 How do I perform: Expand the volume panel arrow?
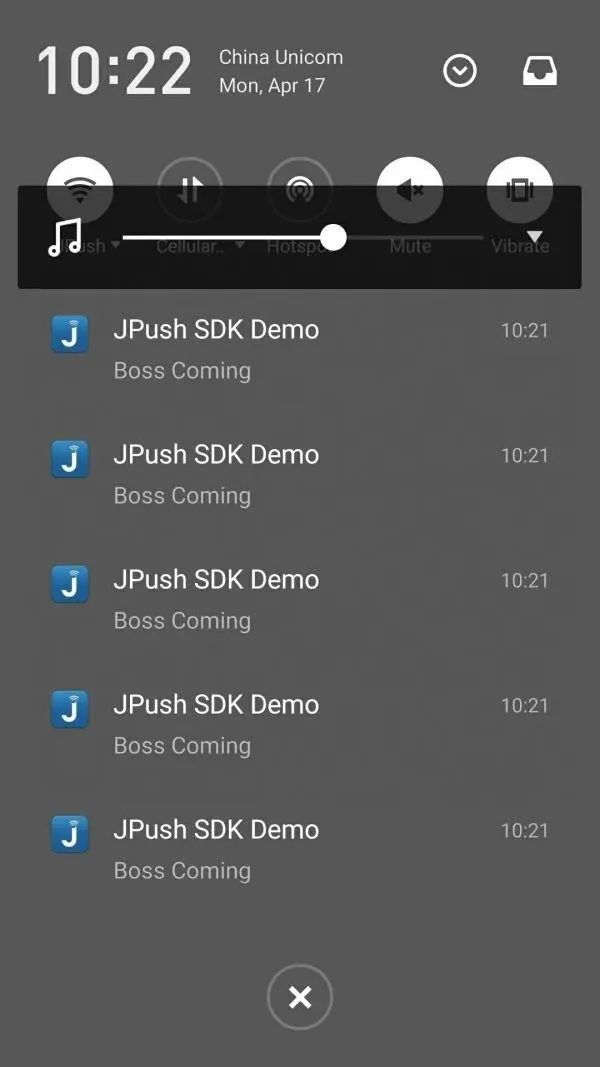pyautogui.click(x=535, y=238)
